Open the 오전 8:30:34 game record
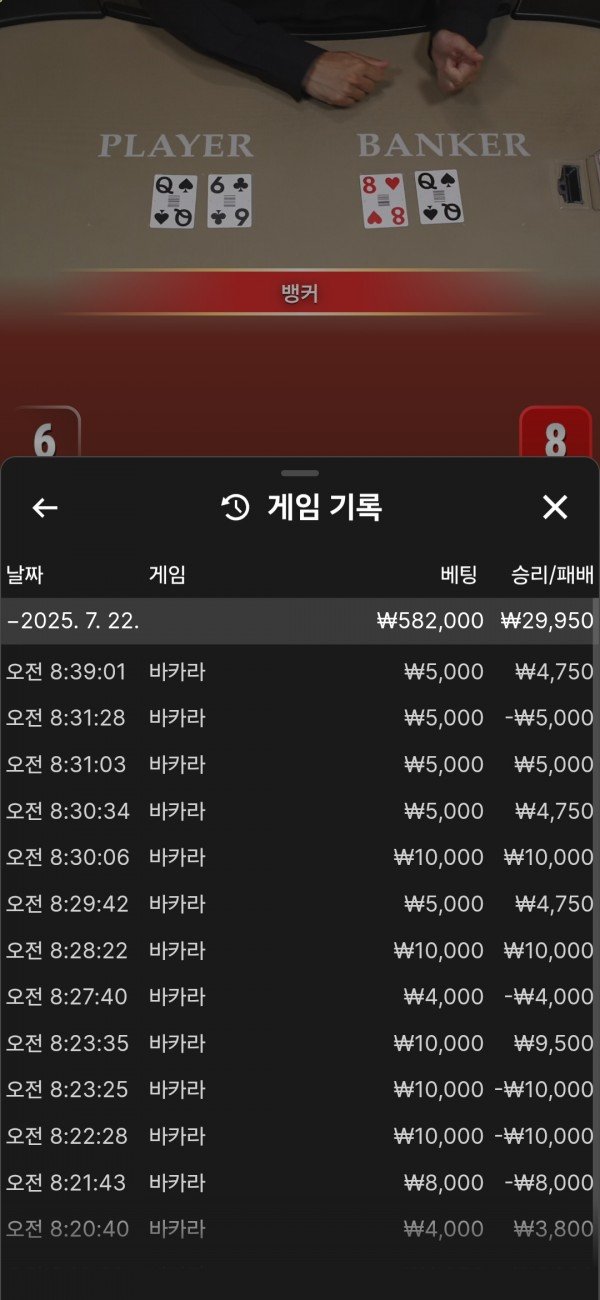The height and width of the screenshot is (1300, 600). coord(299,811)
